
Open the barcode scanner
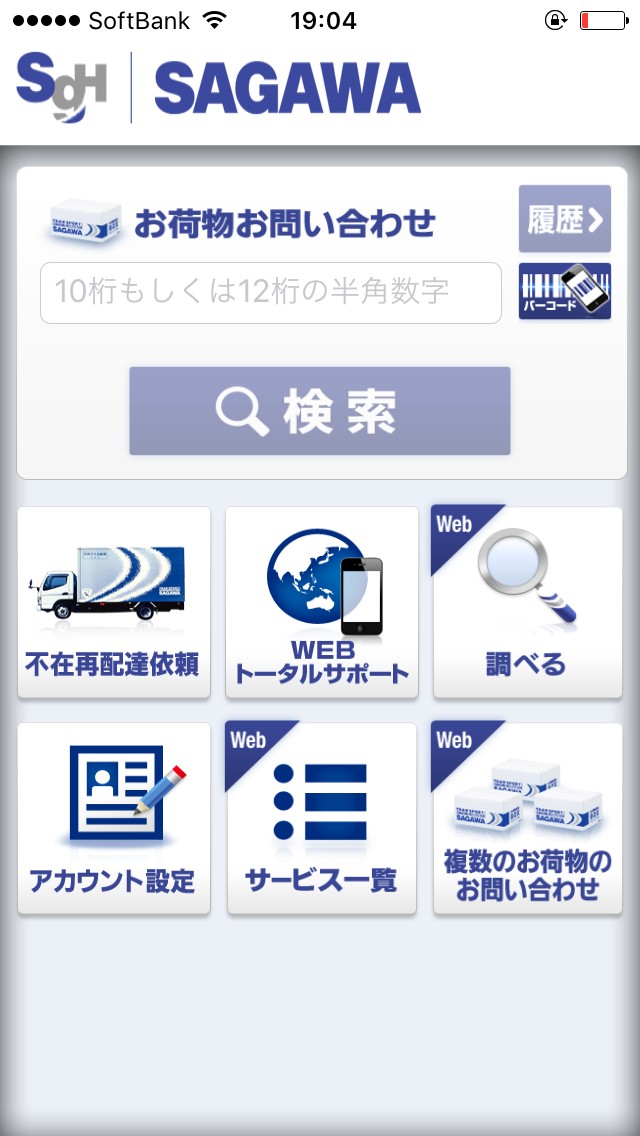pos(564,292)
